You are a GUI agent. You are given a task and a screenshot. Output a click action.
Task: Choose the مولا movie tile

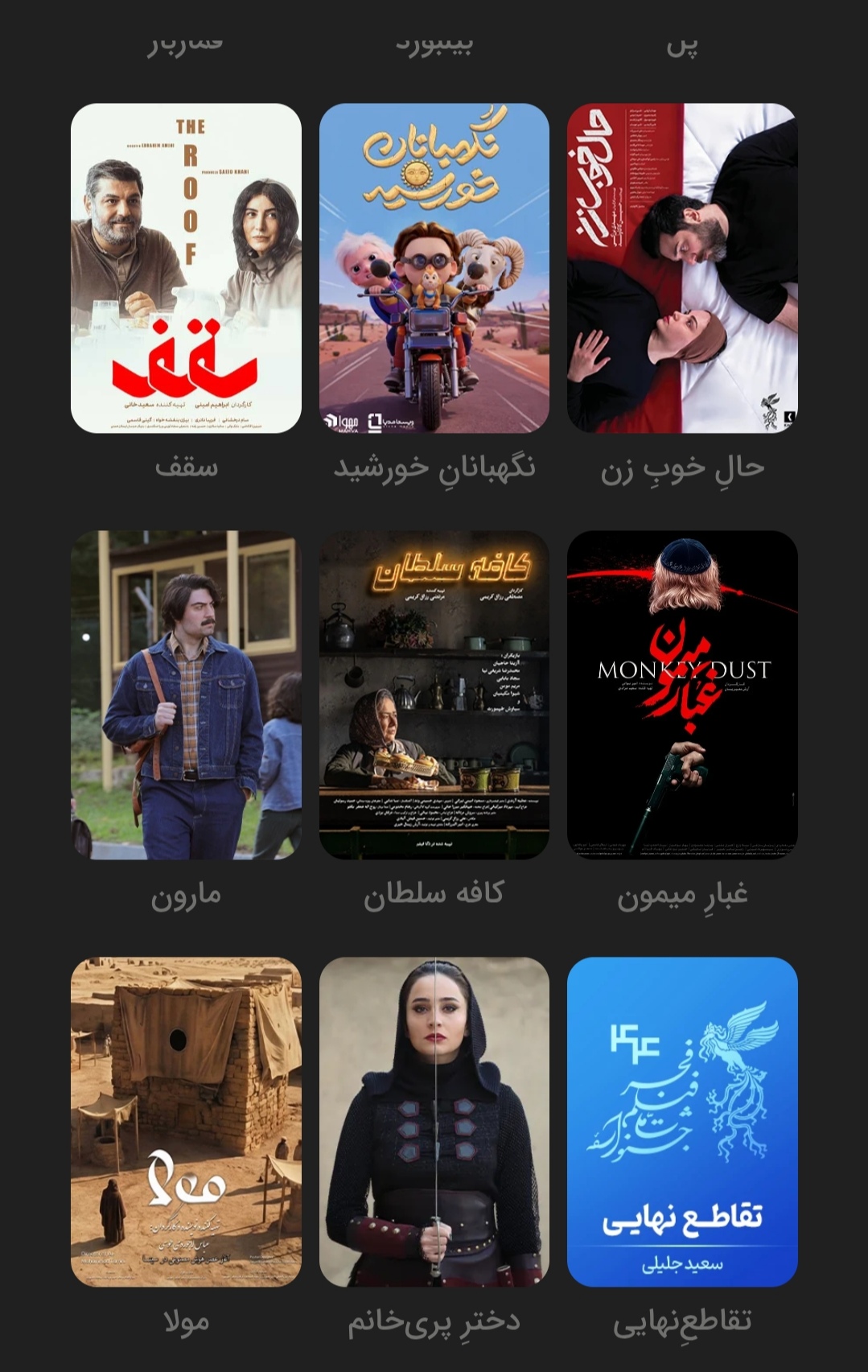(186, 1121)
